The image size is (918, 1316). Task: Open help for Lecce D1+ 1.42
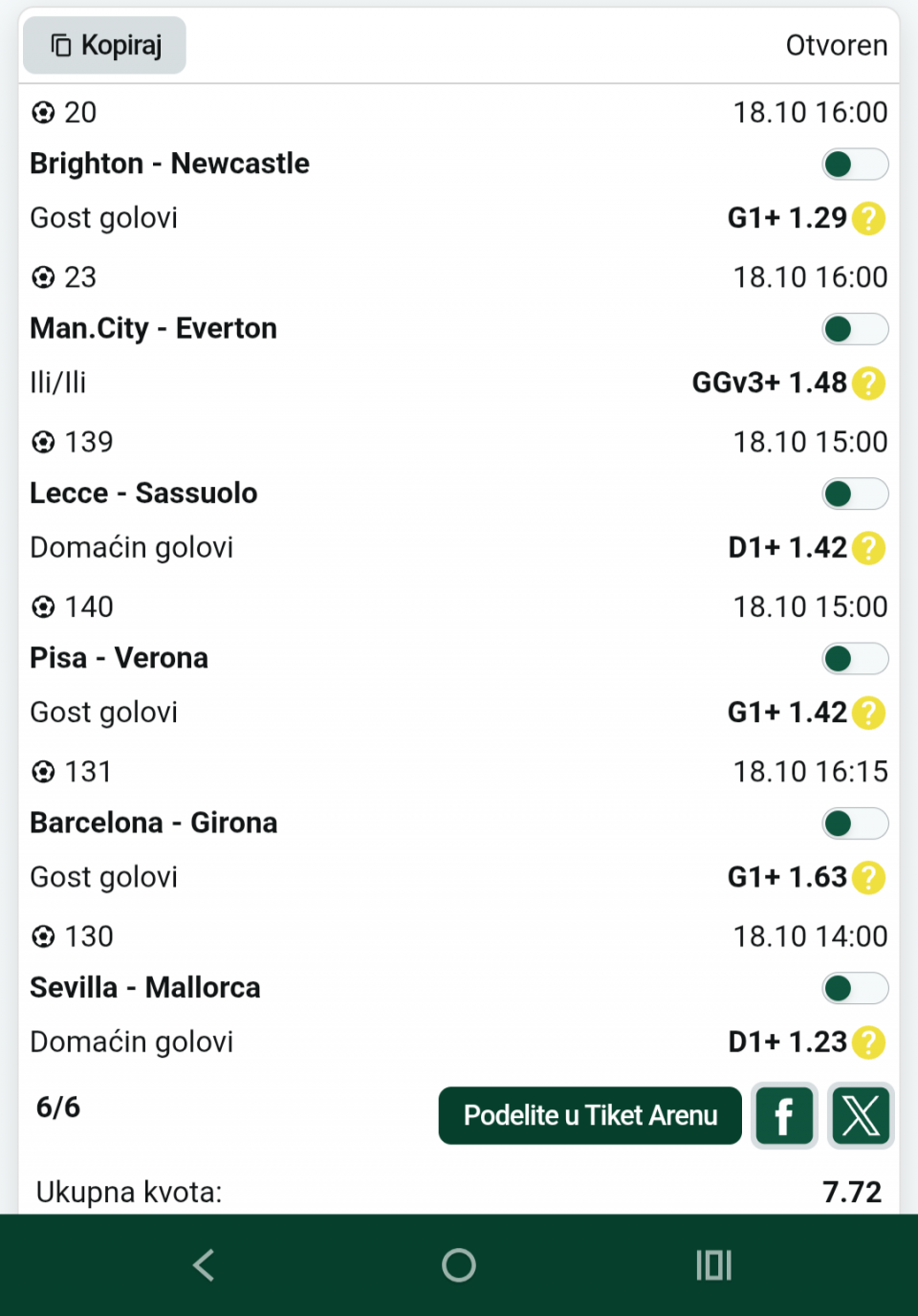point(868,548)
